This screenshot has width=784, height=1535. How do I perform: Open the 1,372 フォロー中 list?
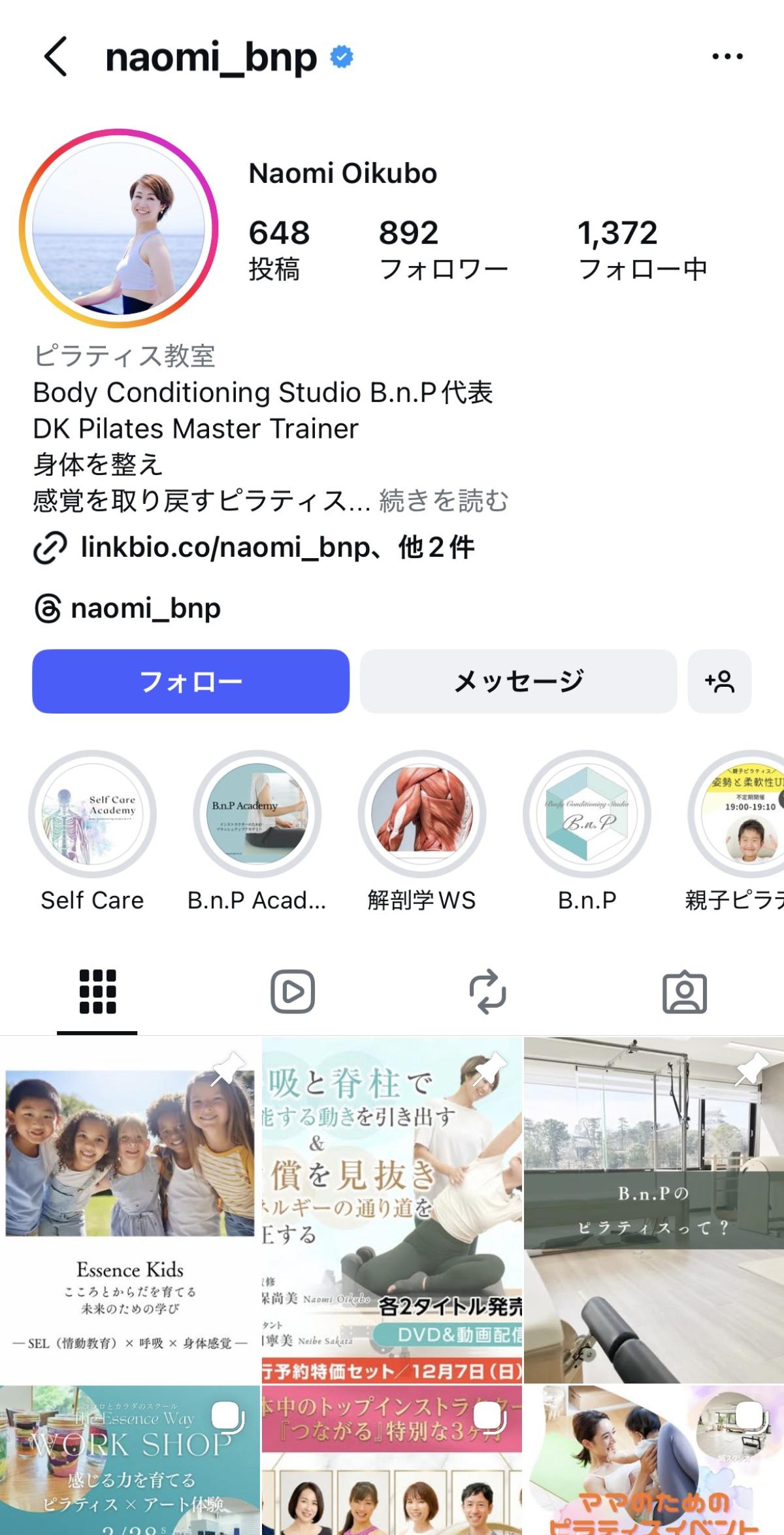642,250
